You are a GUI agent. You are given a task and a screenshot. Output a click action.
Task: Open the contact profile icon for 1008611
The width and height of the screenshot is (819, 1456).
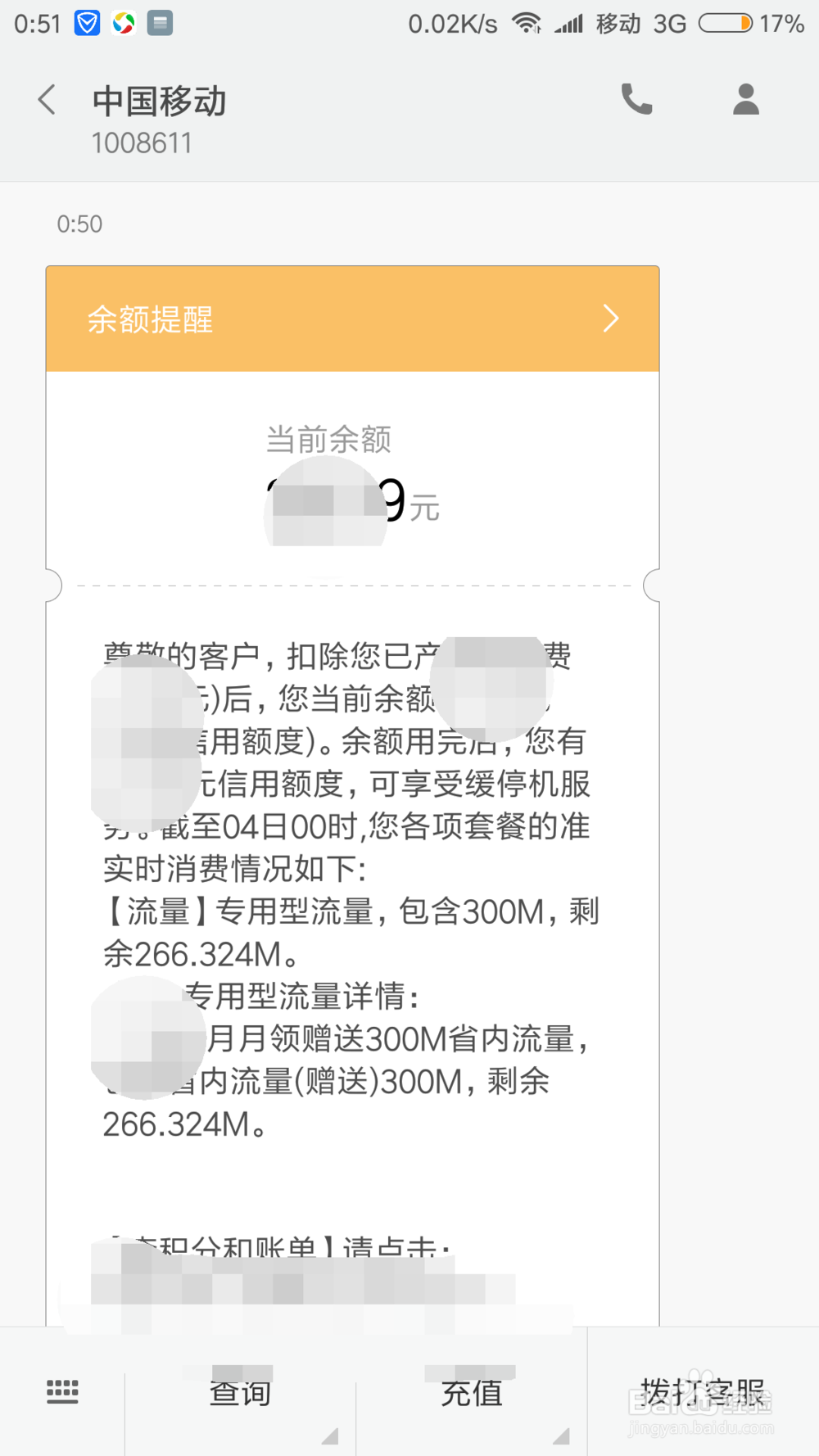(744, 98)
